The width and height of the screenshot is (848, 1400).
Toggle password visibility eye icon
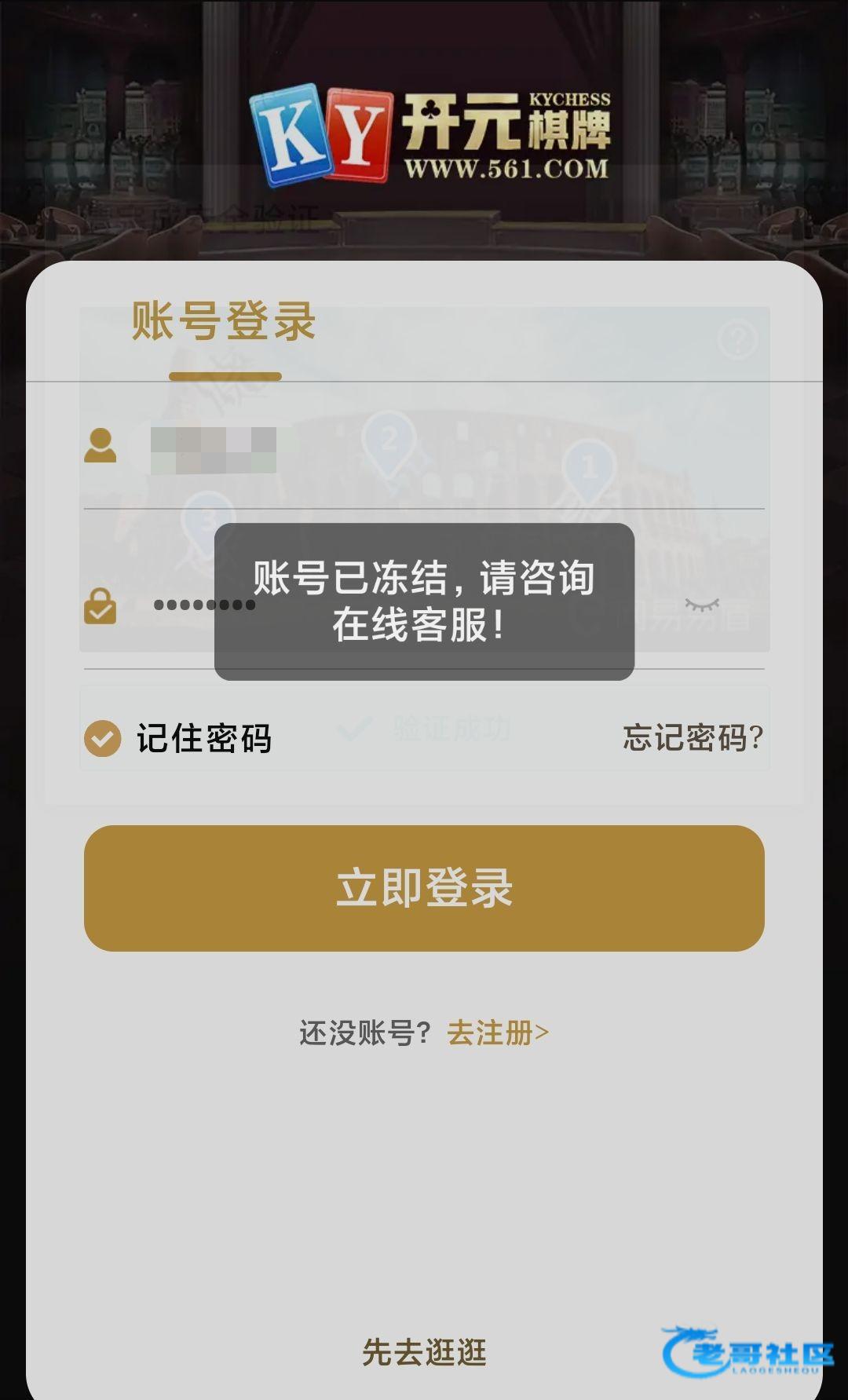[x=701, y=605]
